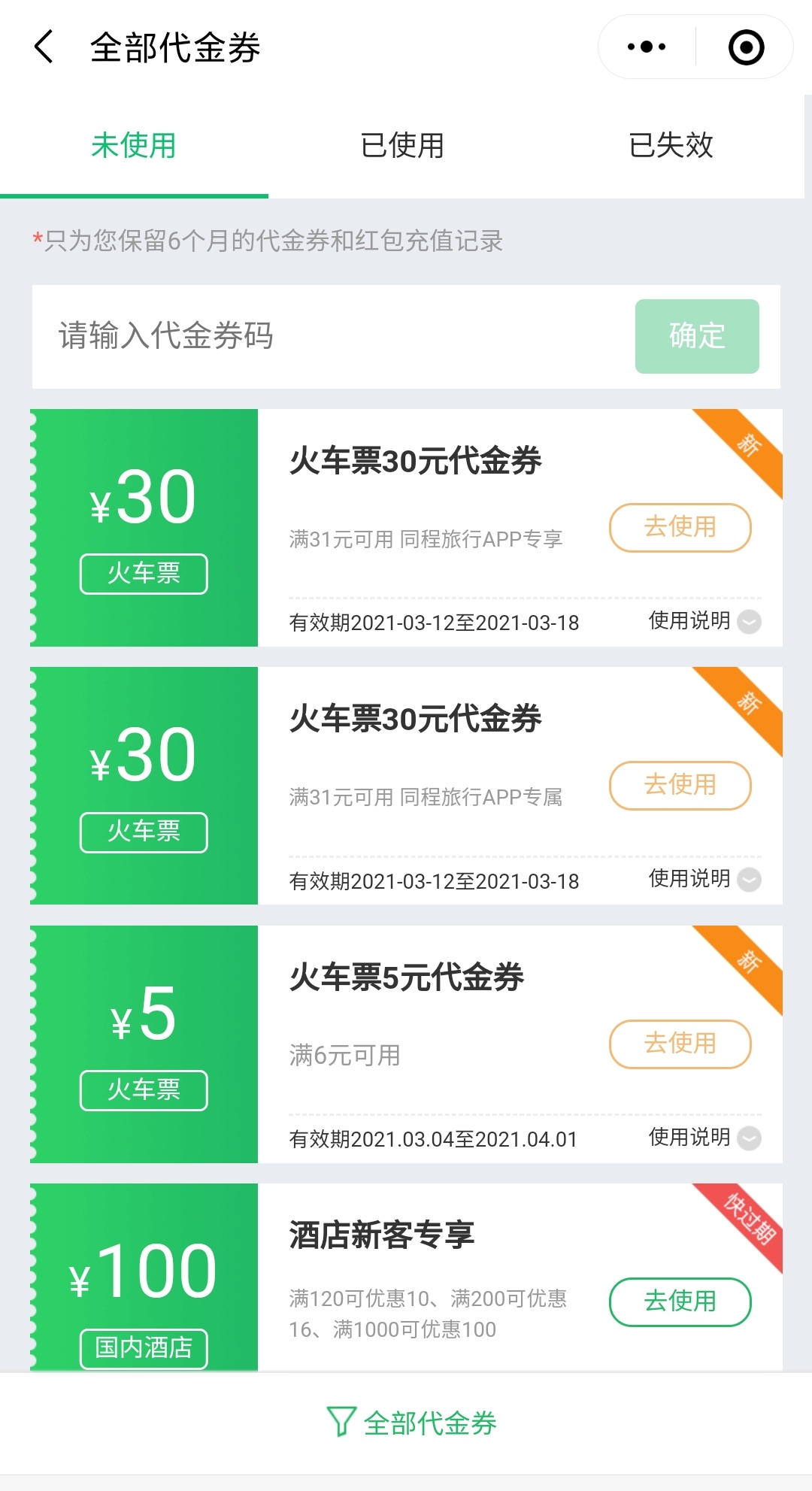This screenshot has width=812, height=1491.
Task: Tap 去使用 on the APP专享 30元 coupon
Action: [x=680, y=527]
